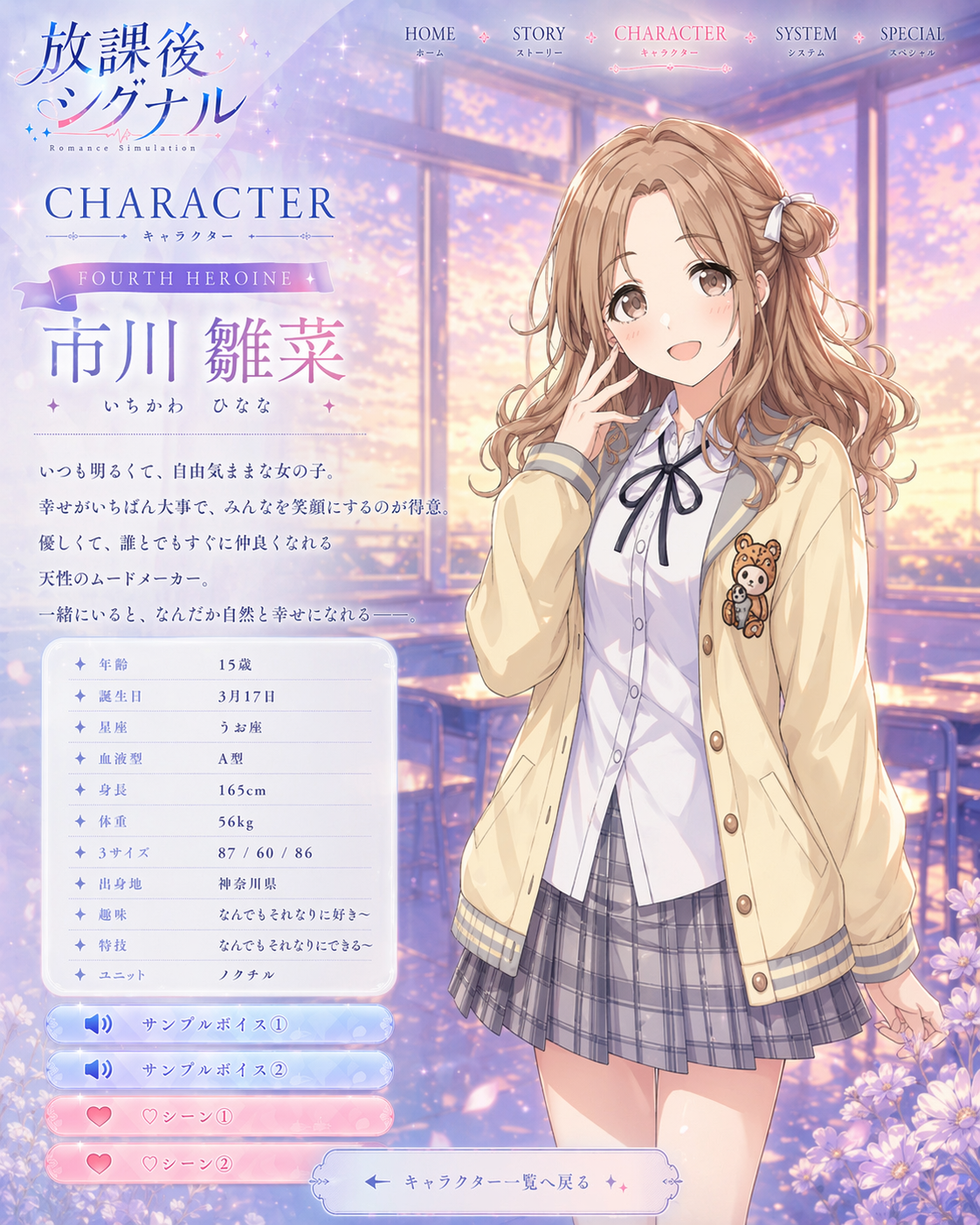Open the STORY section
The image size is (980, 1225).
[539, 40]
